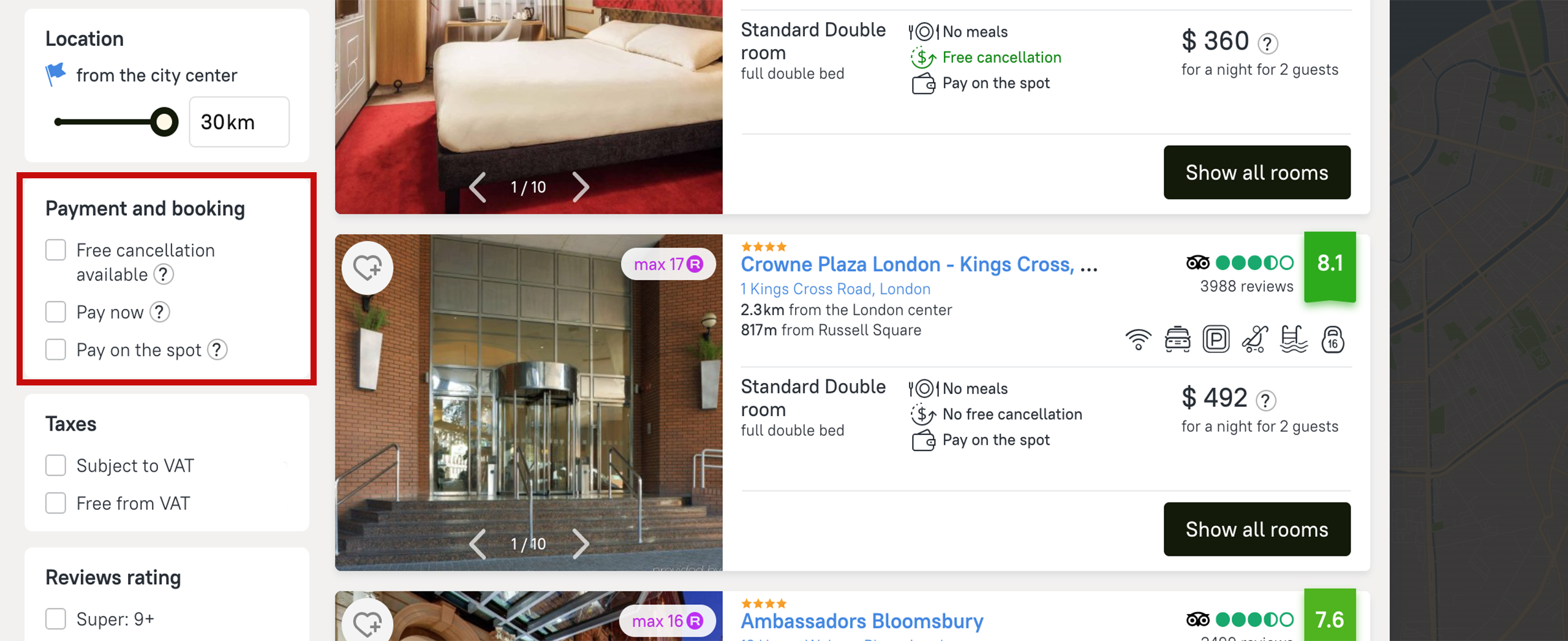Show all rooms for the $360 hotel
This screenshot has width=1568, height=641.
(1256, 172)
